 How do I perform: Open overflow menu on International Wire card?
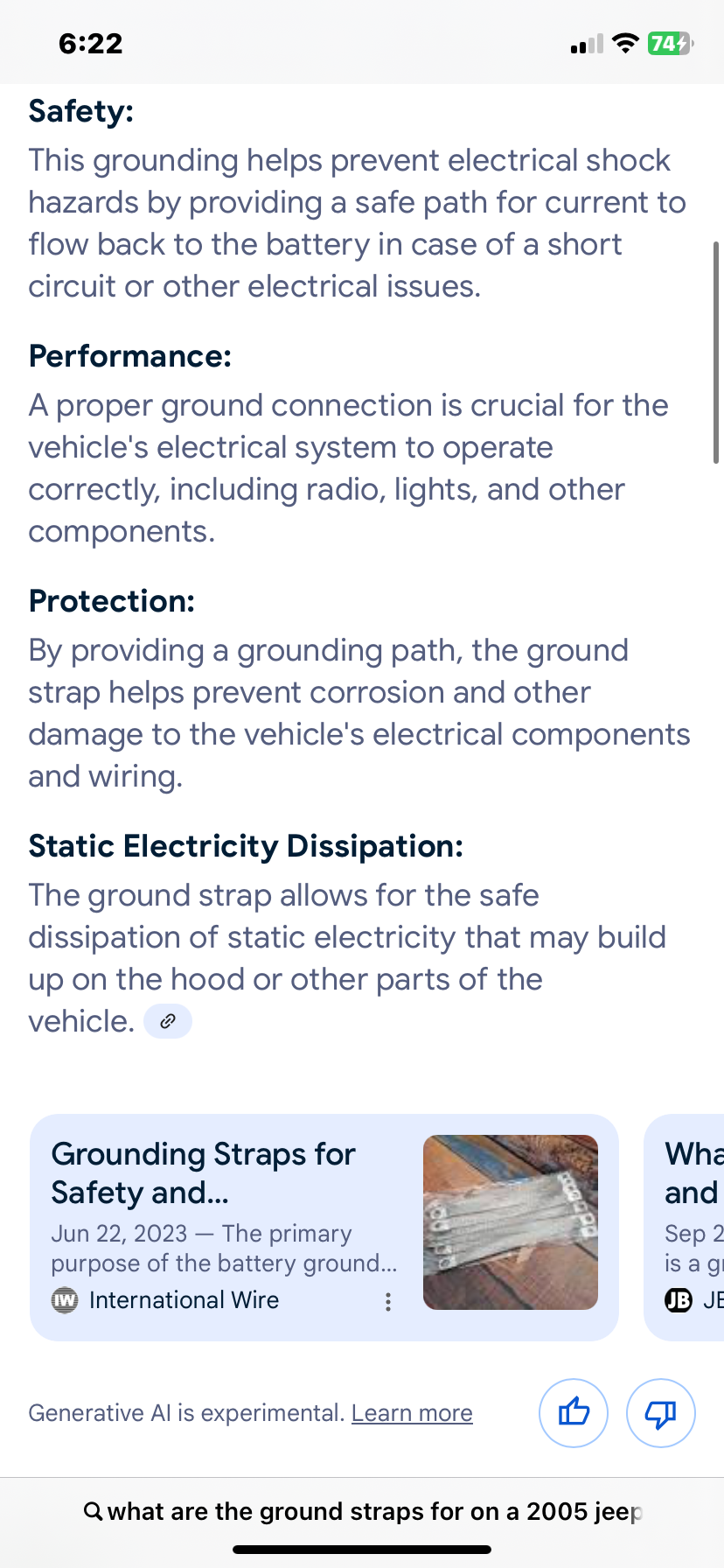click(x=388, y=1301)
